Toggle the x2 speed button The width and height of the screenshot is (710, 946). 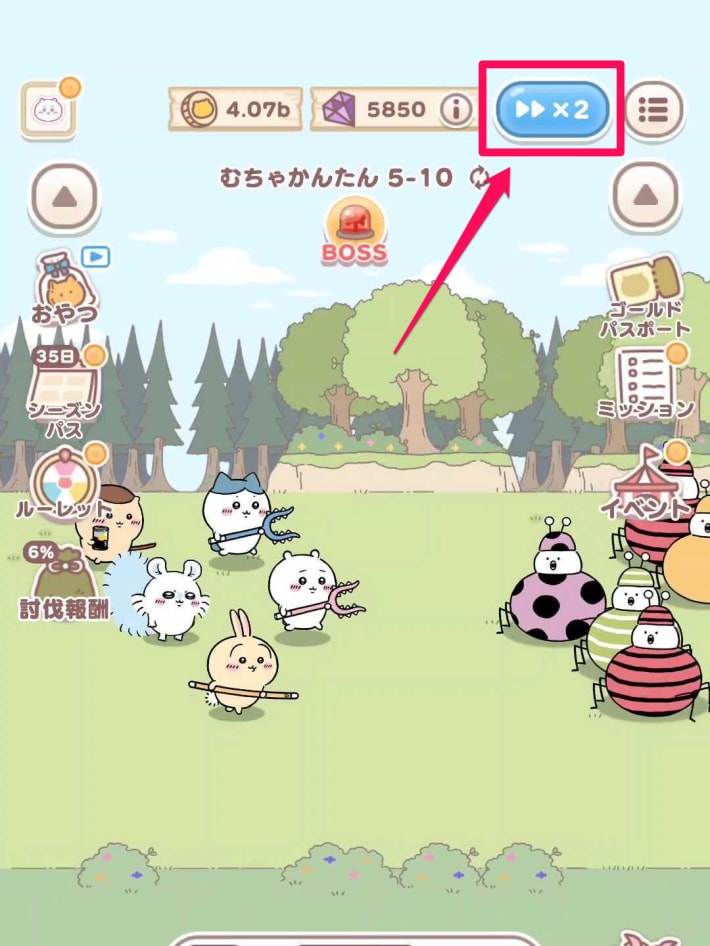pos(553,110)
